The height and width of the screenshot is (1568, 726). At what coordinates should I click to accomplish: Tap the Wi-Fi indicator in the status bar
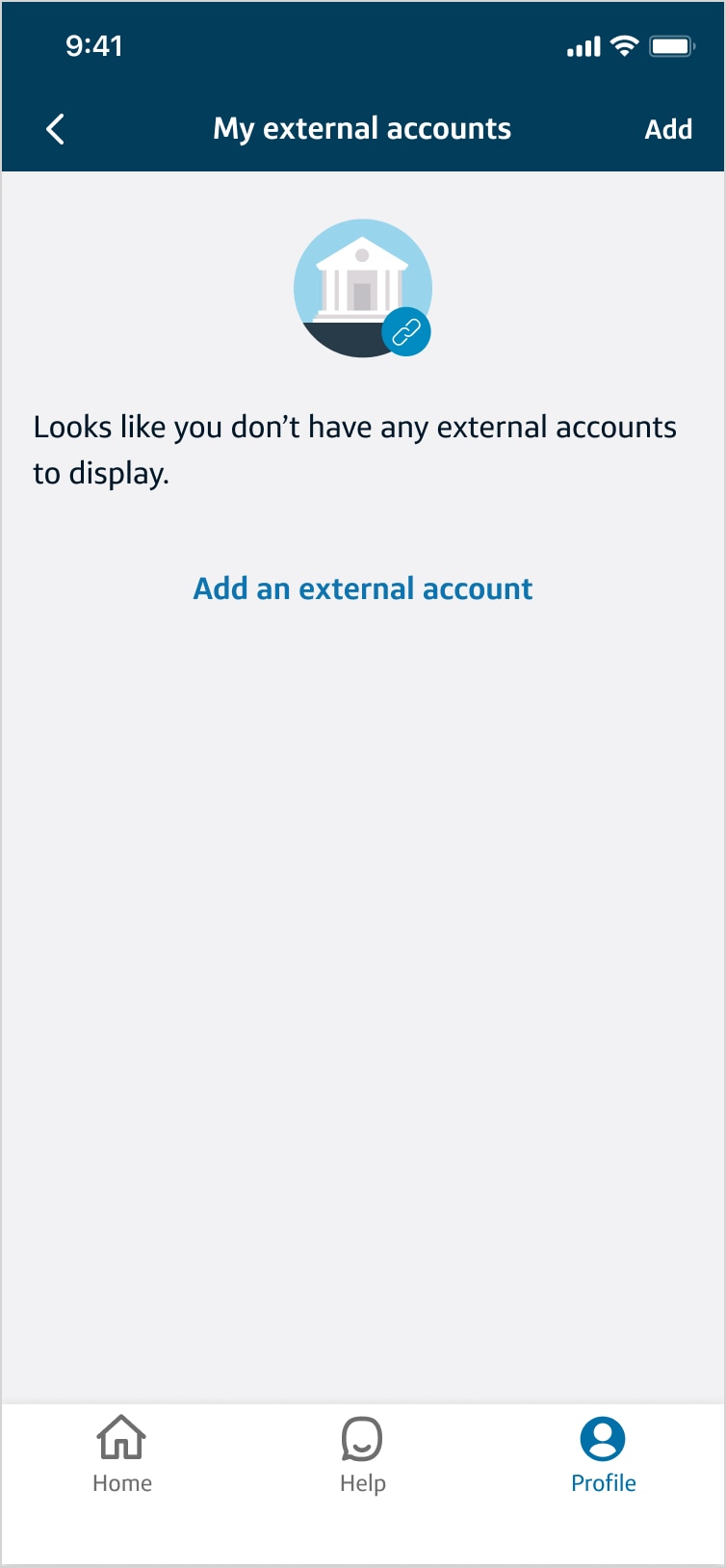(x=622, y=44)
